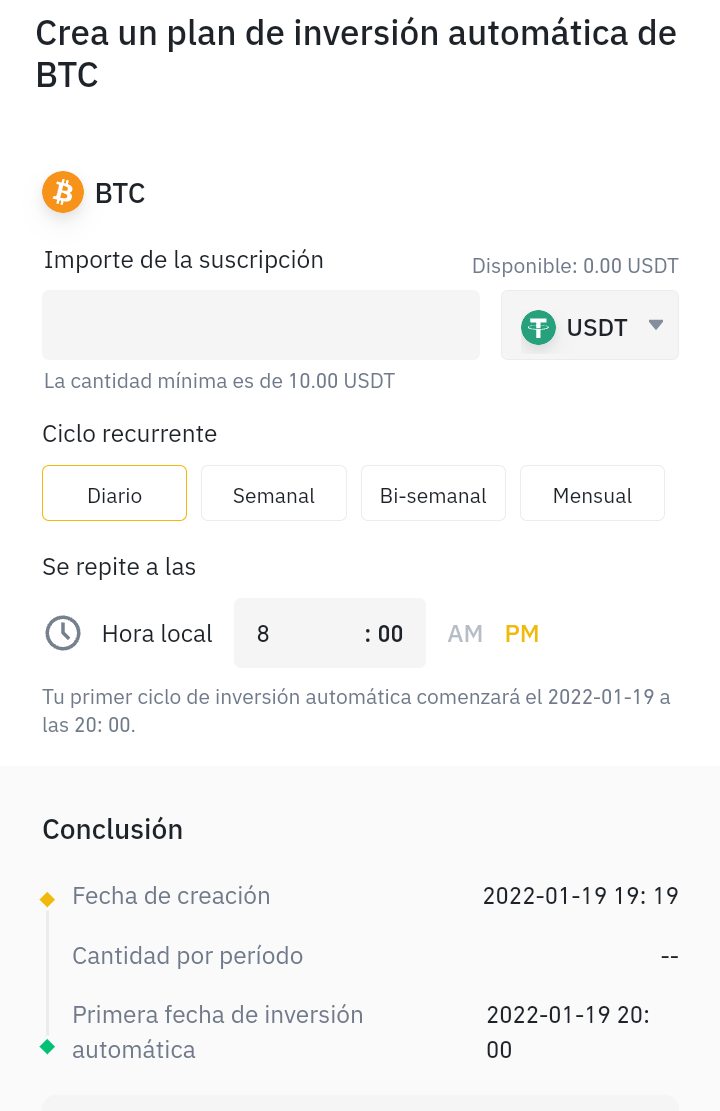
Task: Tap the subscription amount input field
Action: tap(261, 325)
